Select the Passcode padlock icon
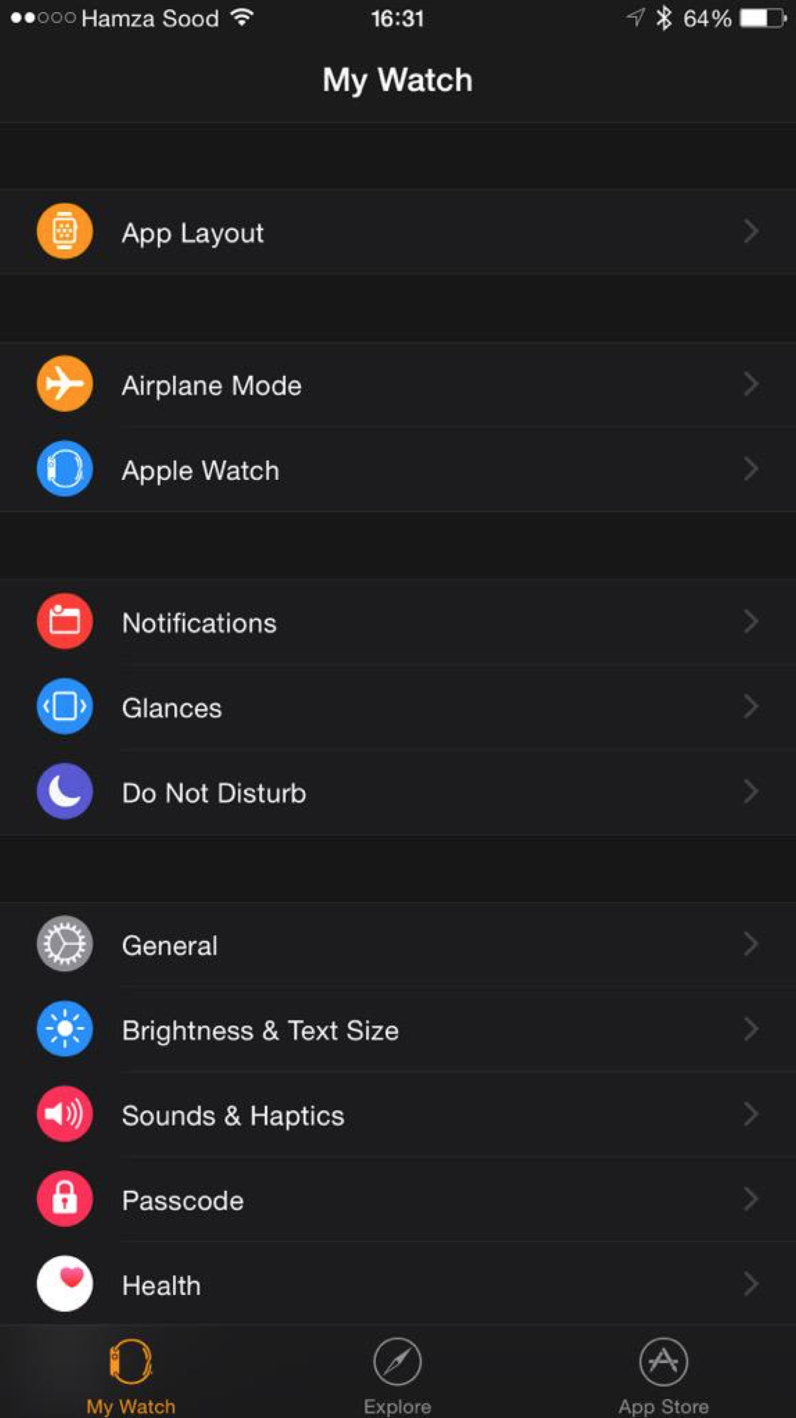This screenshot has height=1418, width=796. tap(64, 1198)
